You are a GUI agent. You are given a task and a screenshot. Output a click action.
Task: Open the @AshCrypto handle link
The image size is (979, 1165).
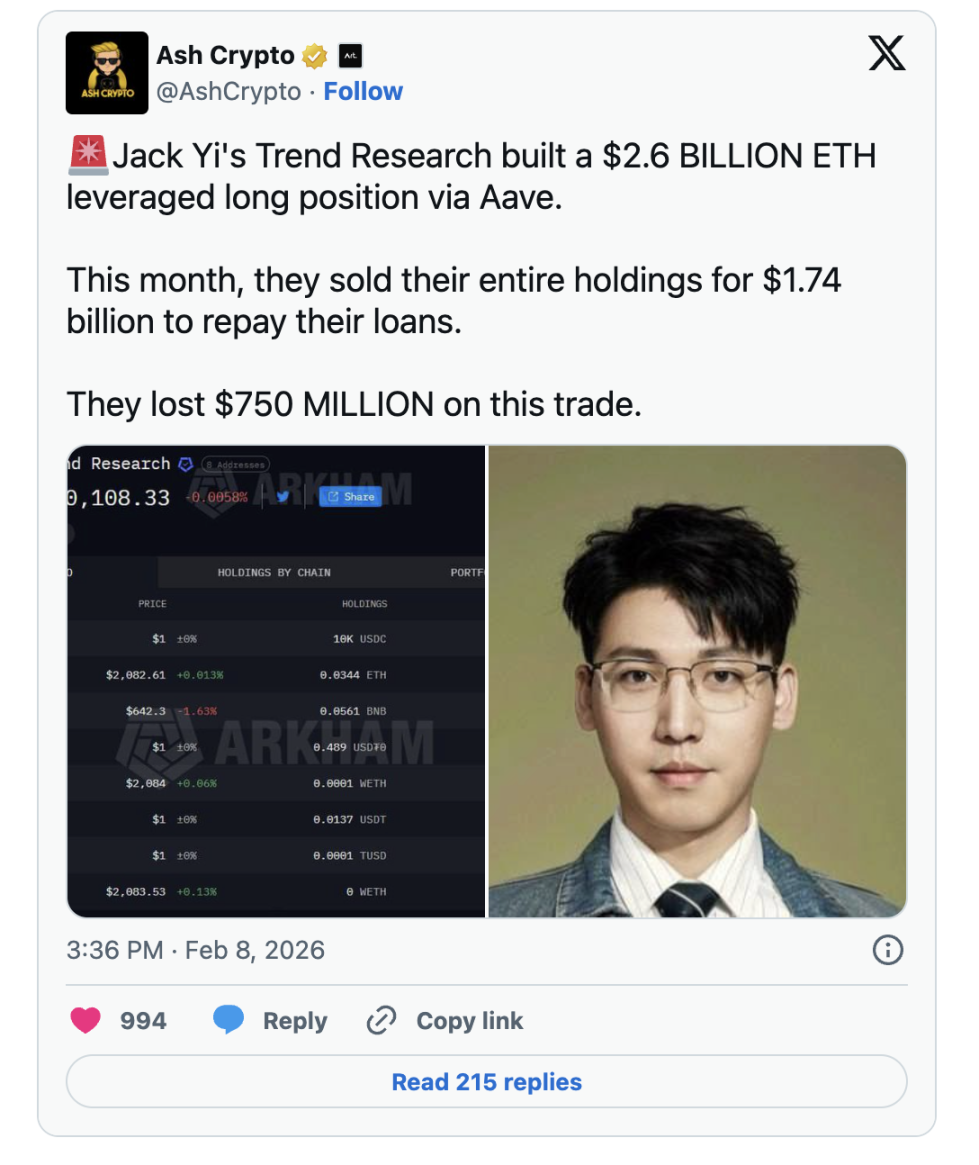coord(228,92)
